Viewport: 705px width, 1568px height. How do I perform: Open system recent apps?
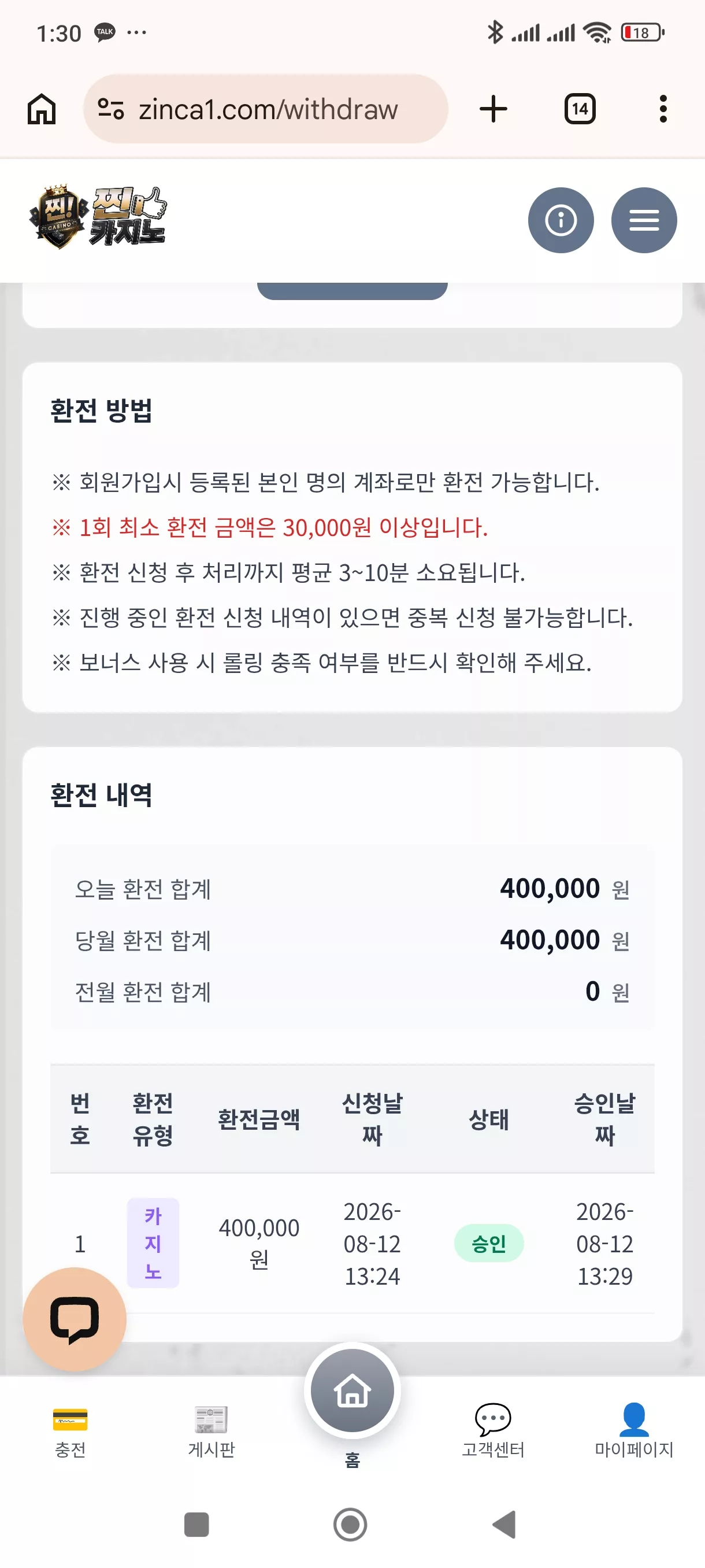click(x=196, y=1525)
